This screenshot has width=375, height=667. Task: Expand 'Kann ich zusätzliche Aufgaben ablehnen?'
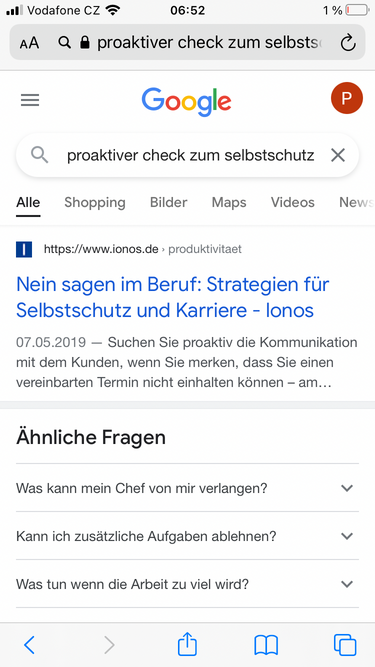point(187,536)
